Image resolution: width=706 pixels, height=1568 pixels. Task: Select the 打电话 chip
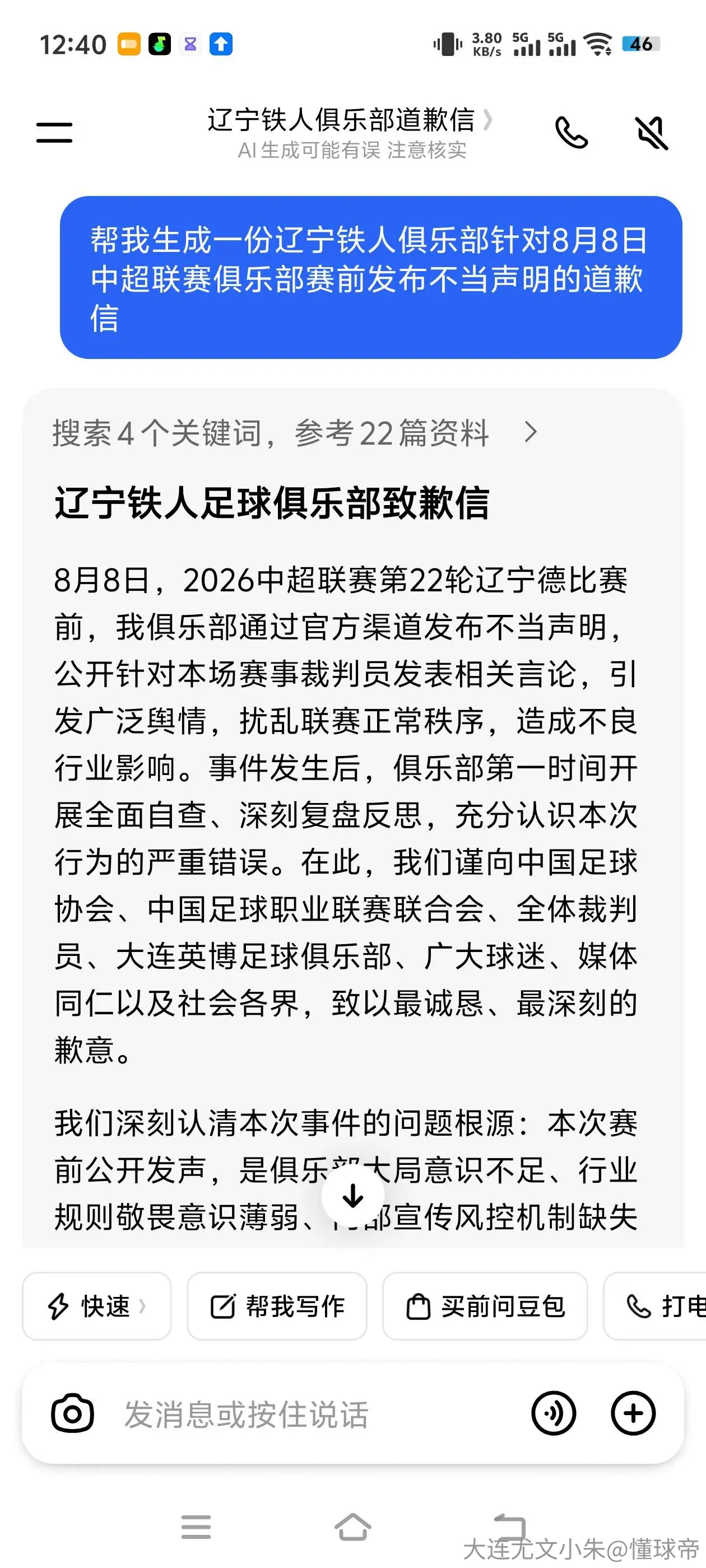click(655, 1306)
